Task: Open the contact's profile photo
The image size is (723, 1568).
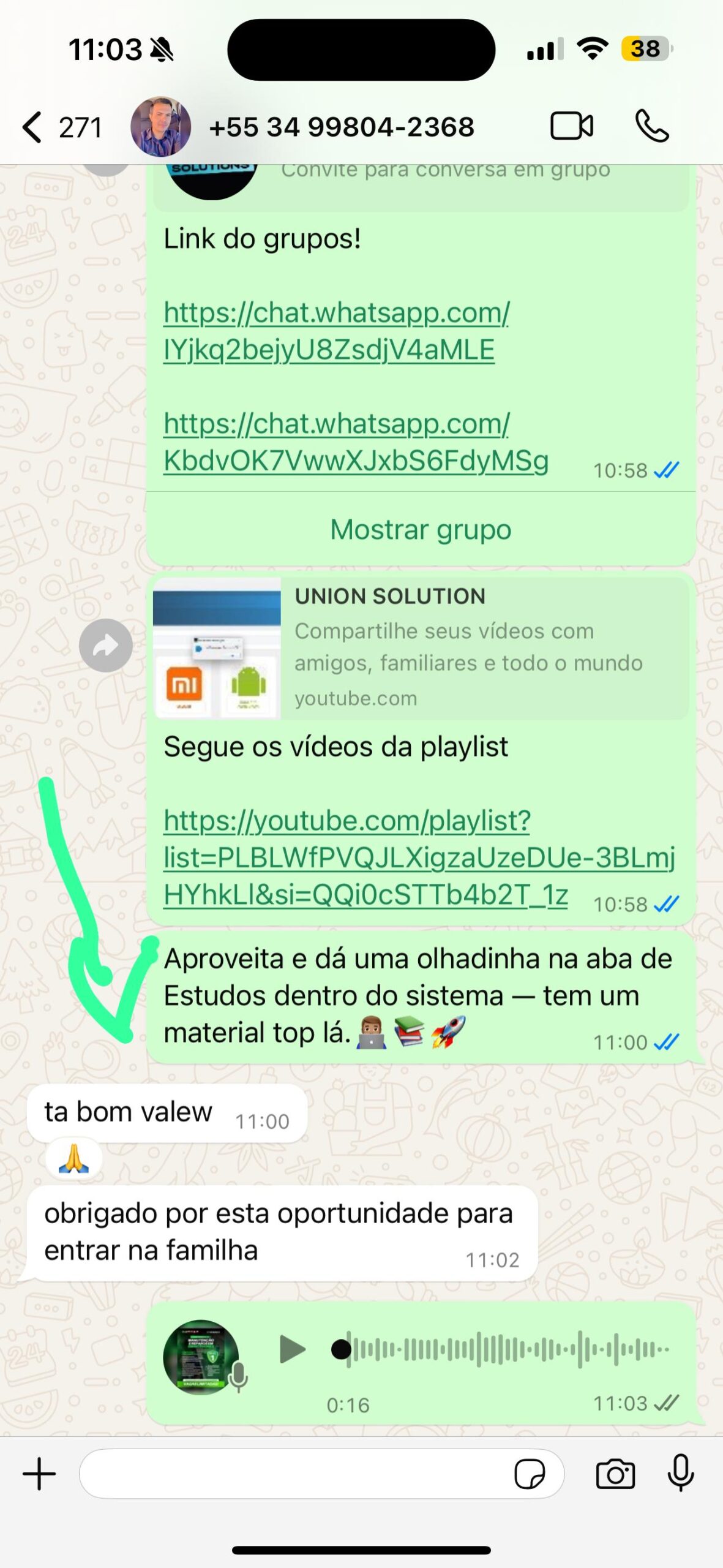Action: point(160,127)
